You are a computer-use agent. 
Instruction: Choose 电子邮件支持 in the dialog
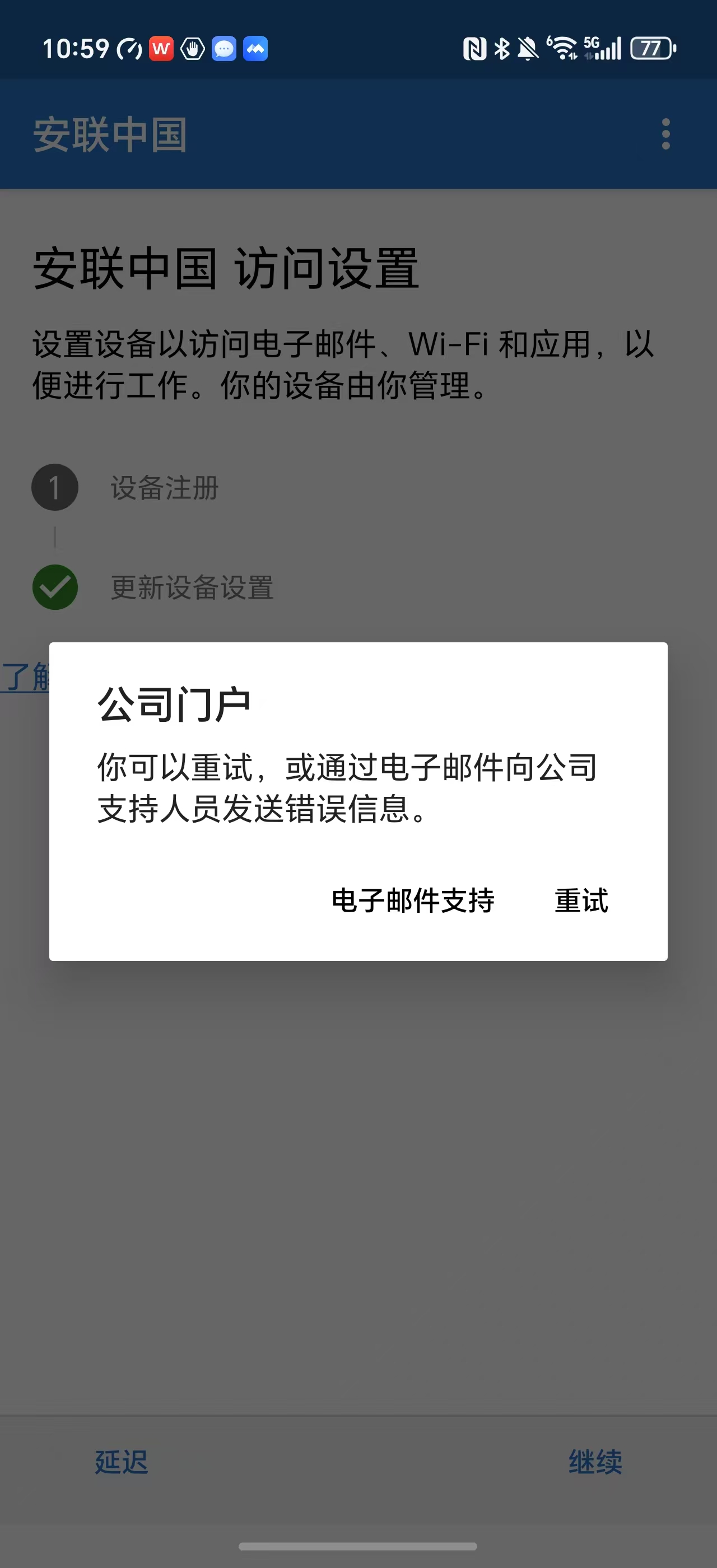pos(413,900)
